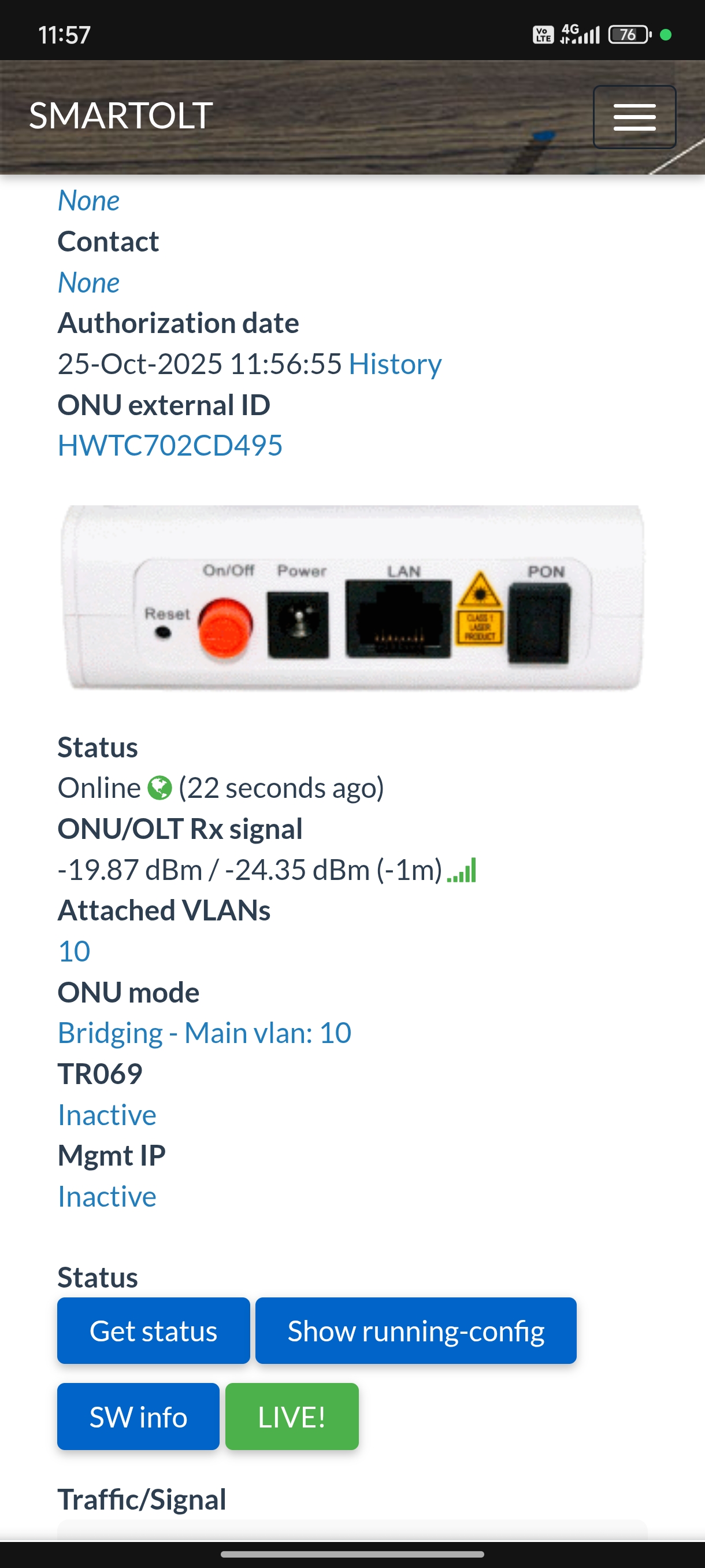Open the authorization History link
705x1568 pixels.
point(395,364)
